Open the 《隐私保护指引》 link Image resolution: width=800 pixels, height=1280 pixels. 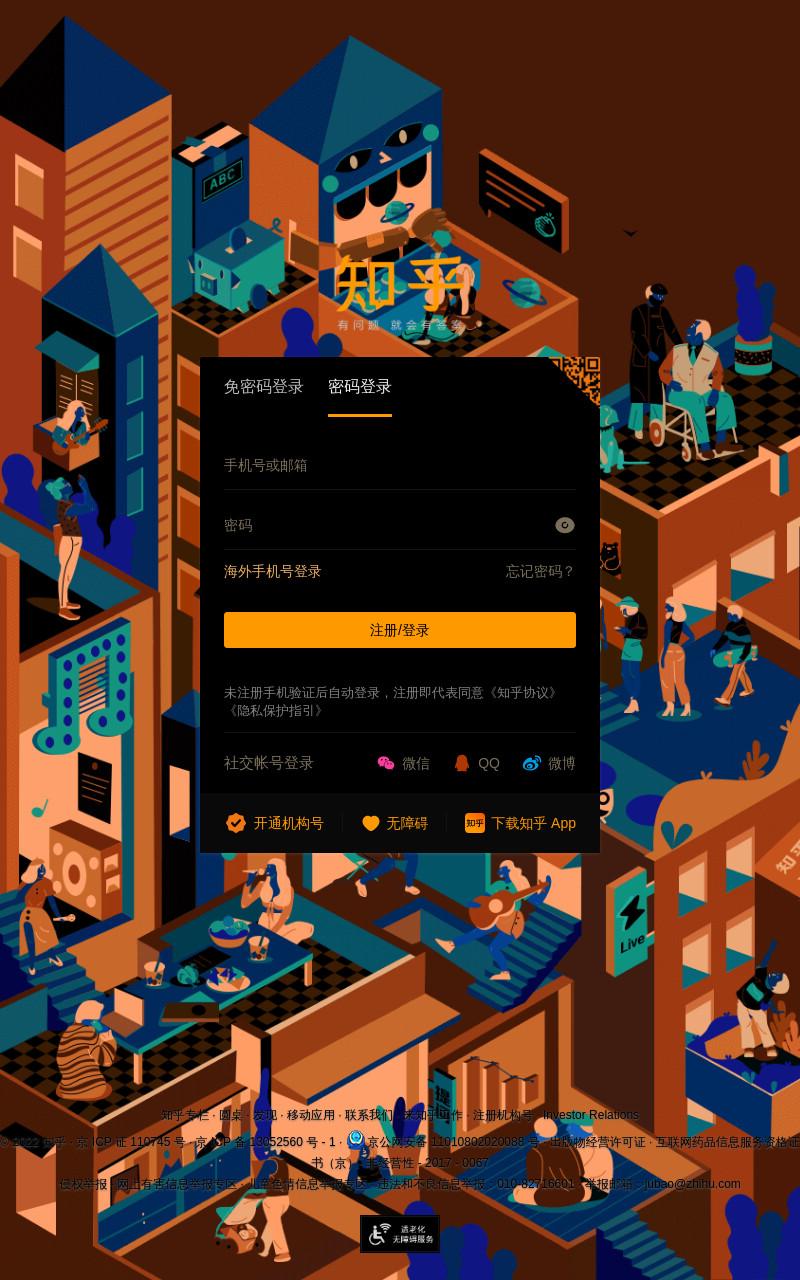(276, 710)
